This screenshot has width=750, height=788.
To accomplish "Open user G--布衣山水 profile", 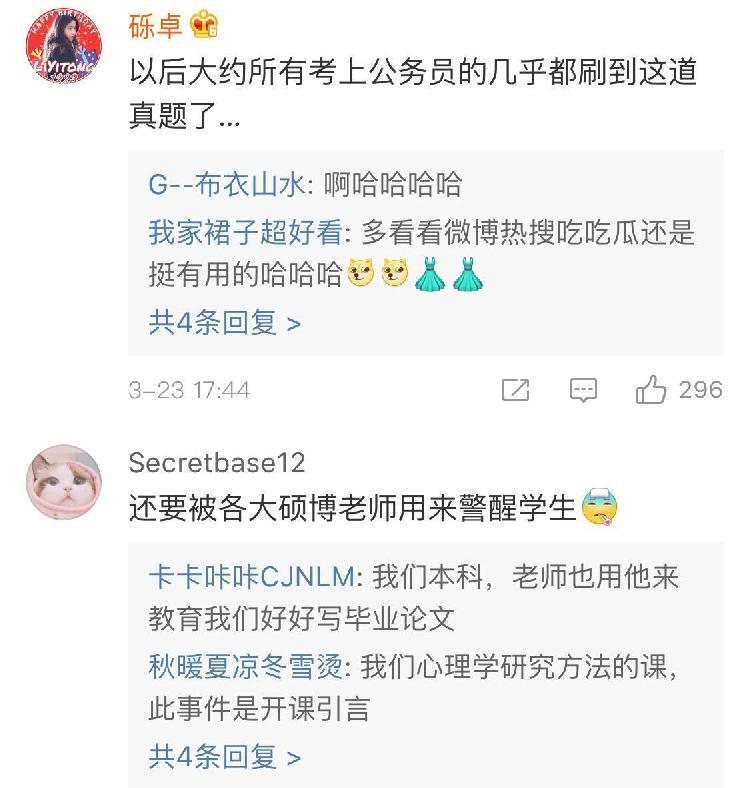I will click(x=229, y=185).
